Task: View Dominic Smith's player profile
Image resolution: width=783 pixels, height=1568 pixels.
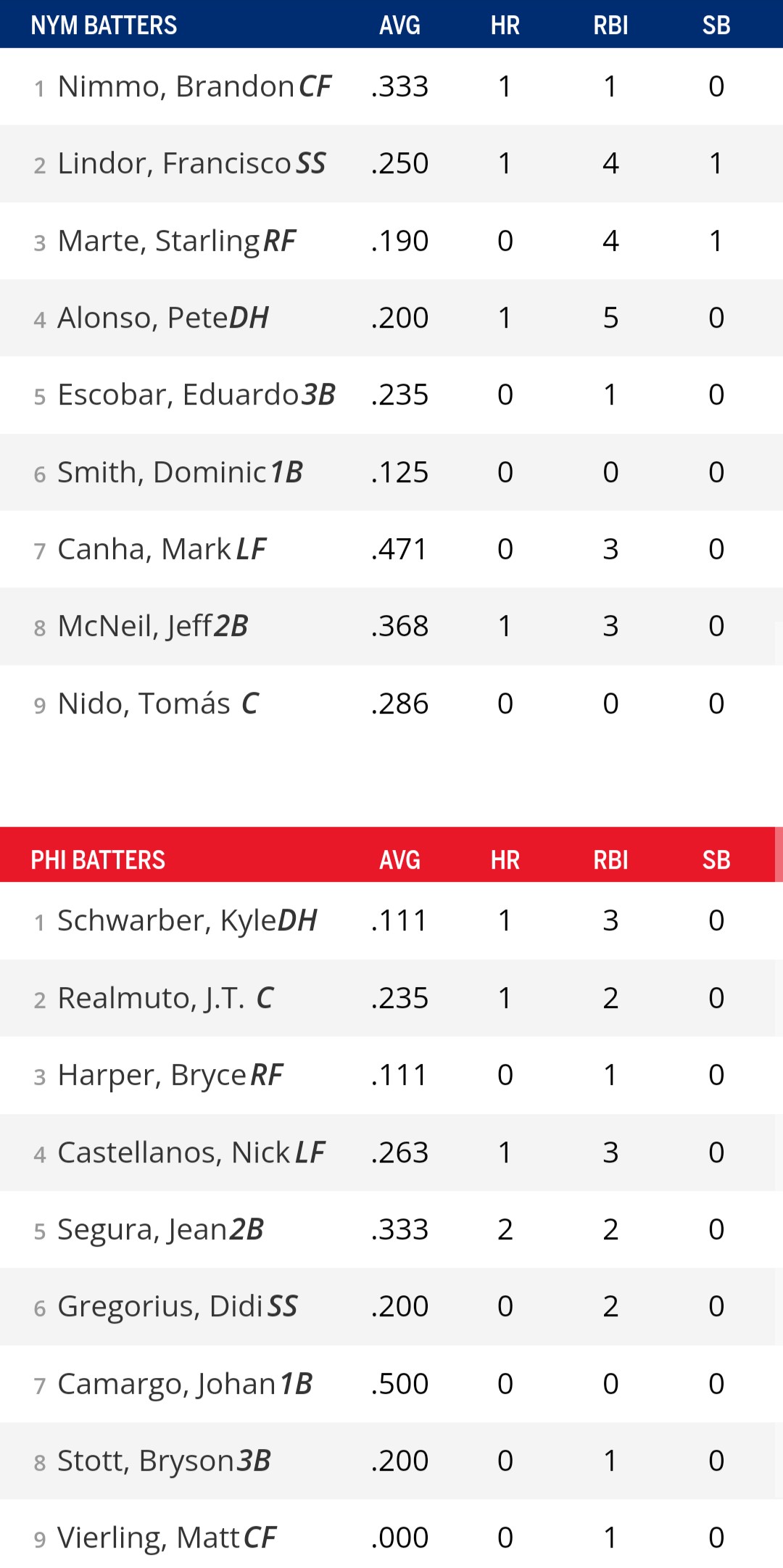Action: [x=162, y=472]
